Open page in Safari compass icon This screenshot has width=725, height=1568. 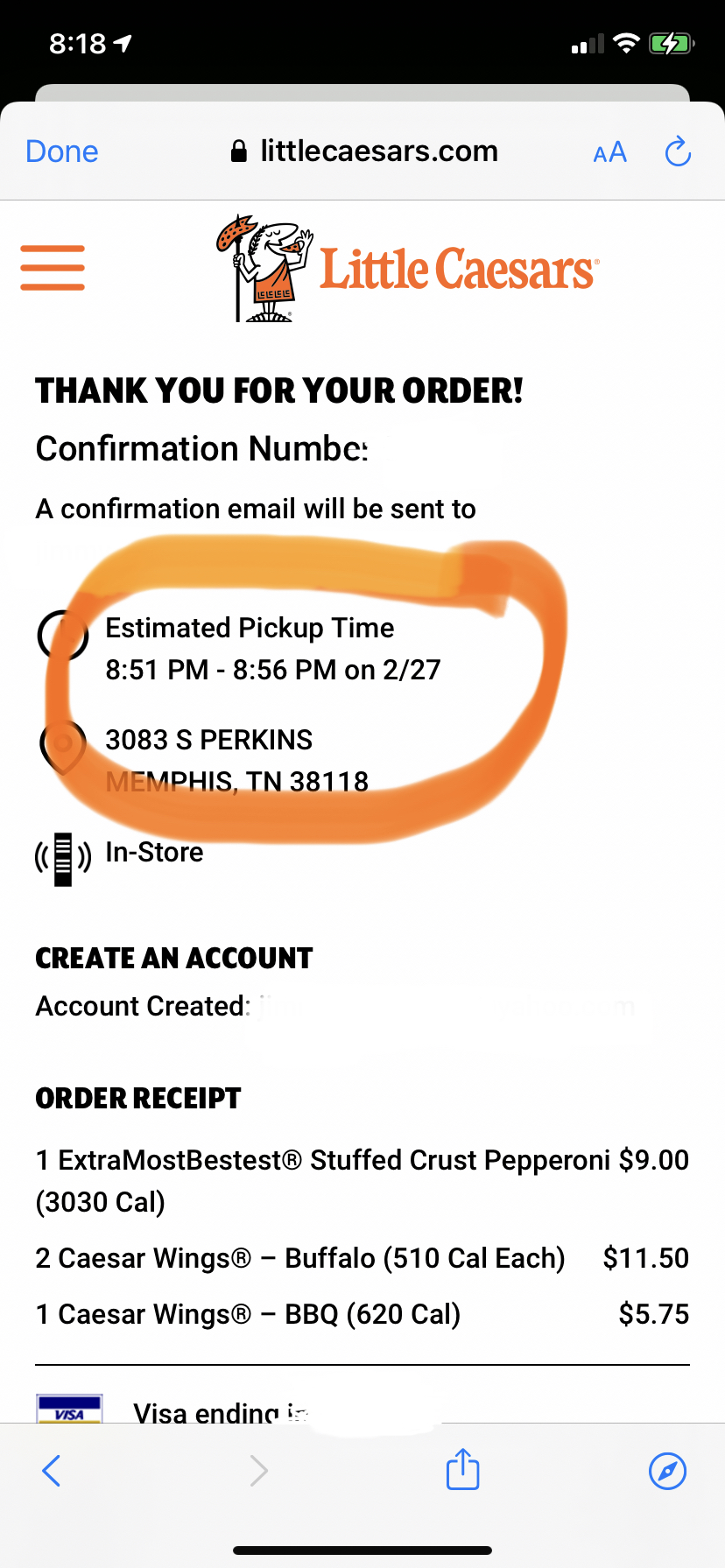667,1471
